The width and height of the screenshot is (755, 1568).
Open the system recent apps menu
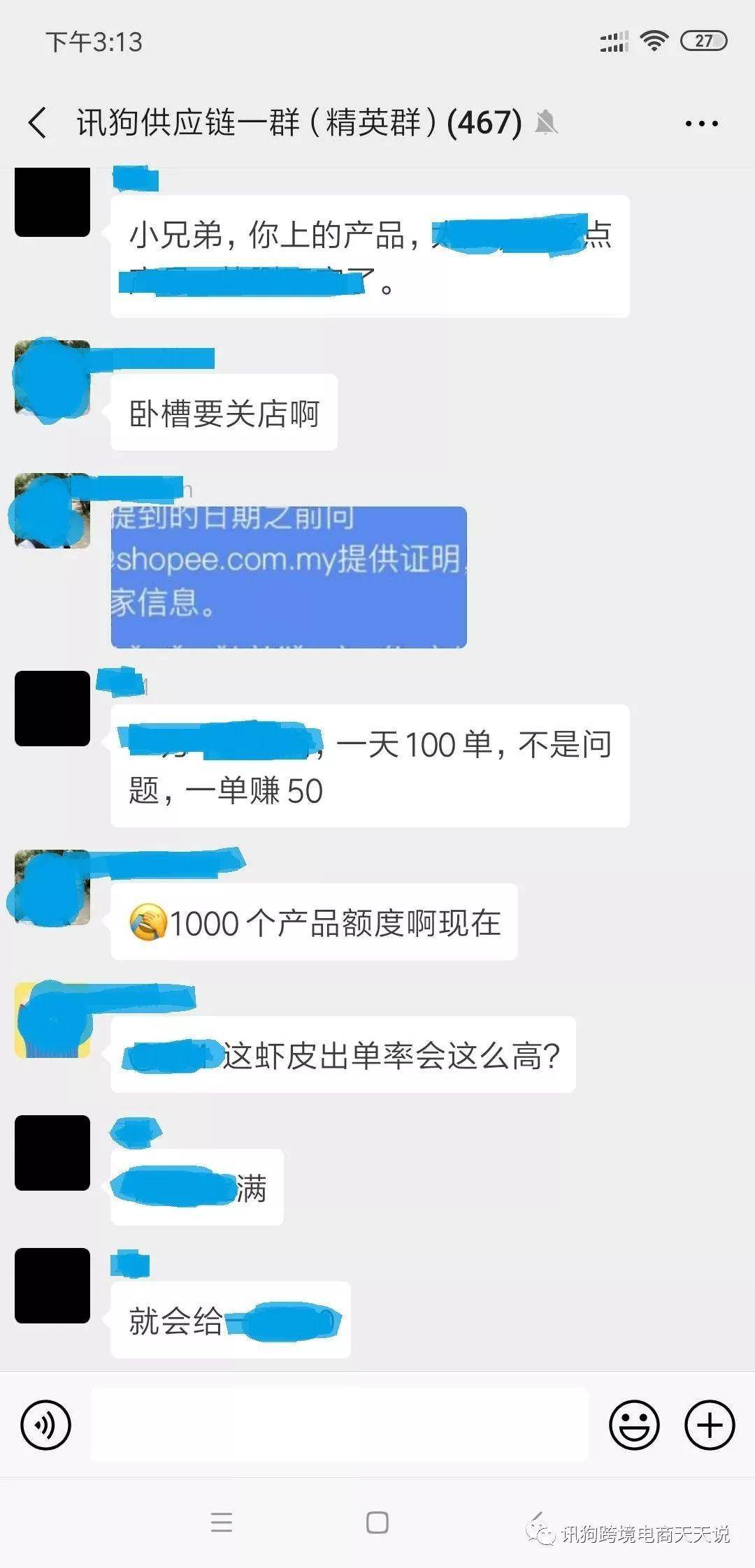[x=222, y=1523]
